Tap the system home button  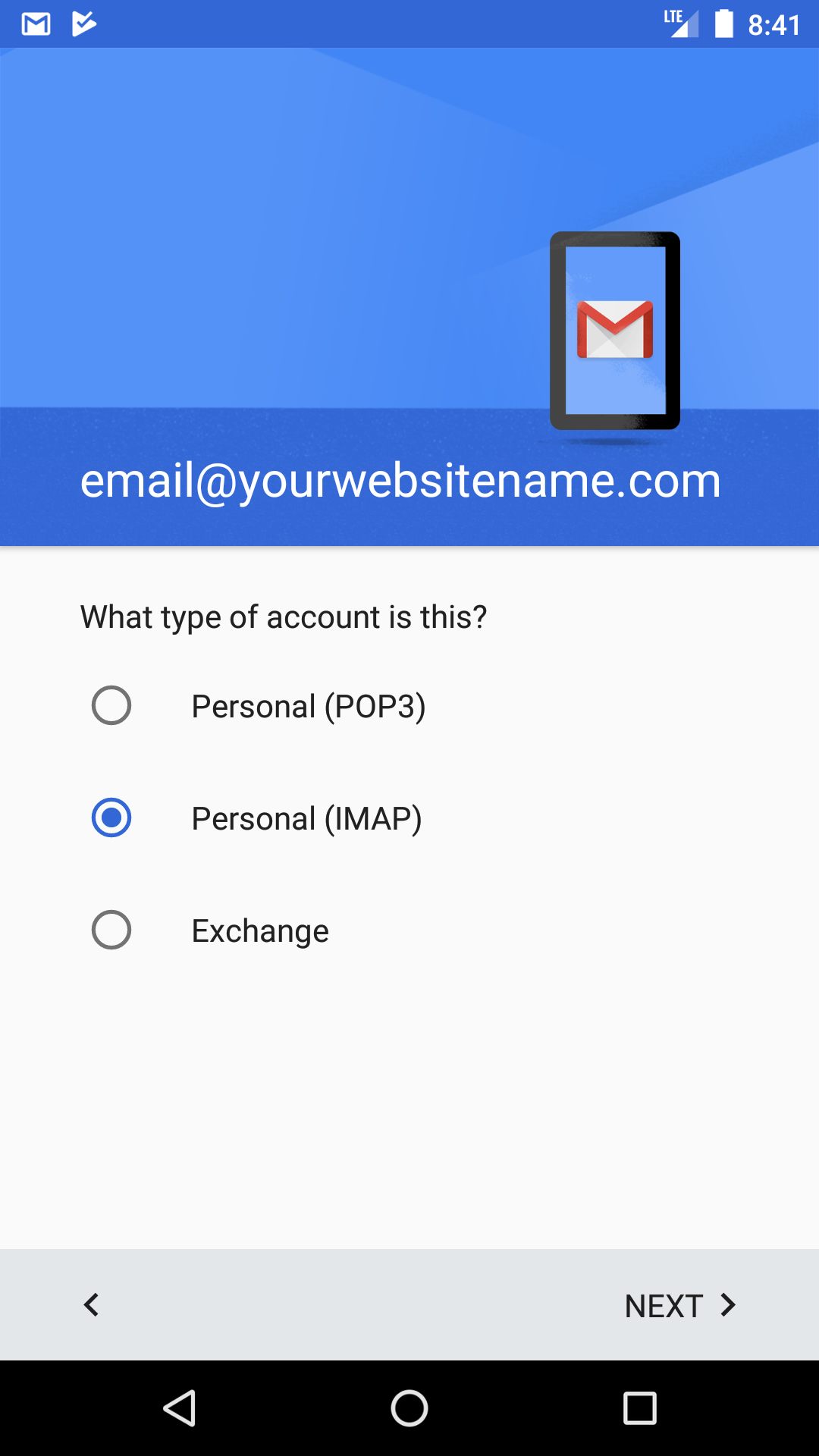(409, 1408)
